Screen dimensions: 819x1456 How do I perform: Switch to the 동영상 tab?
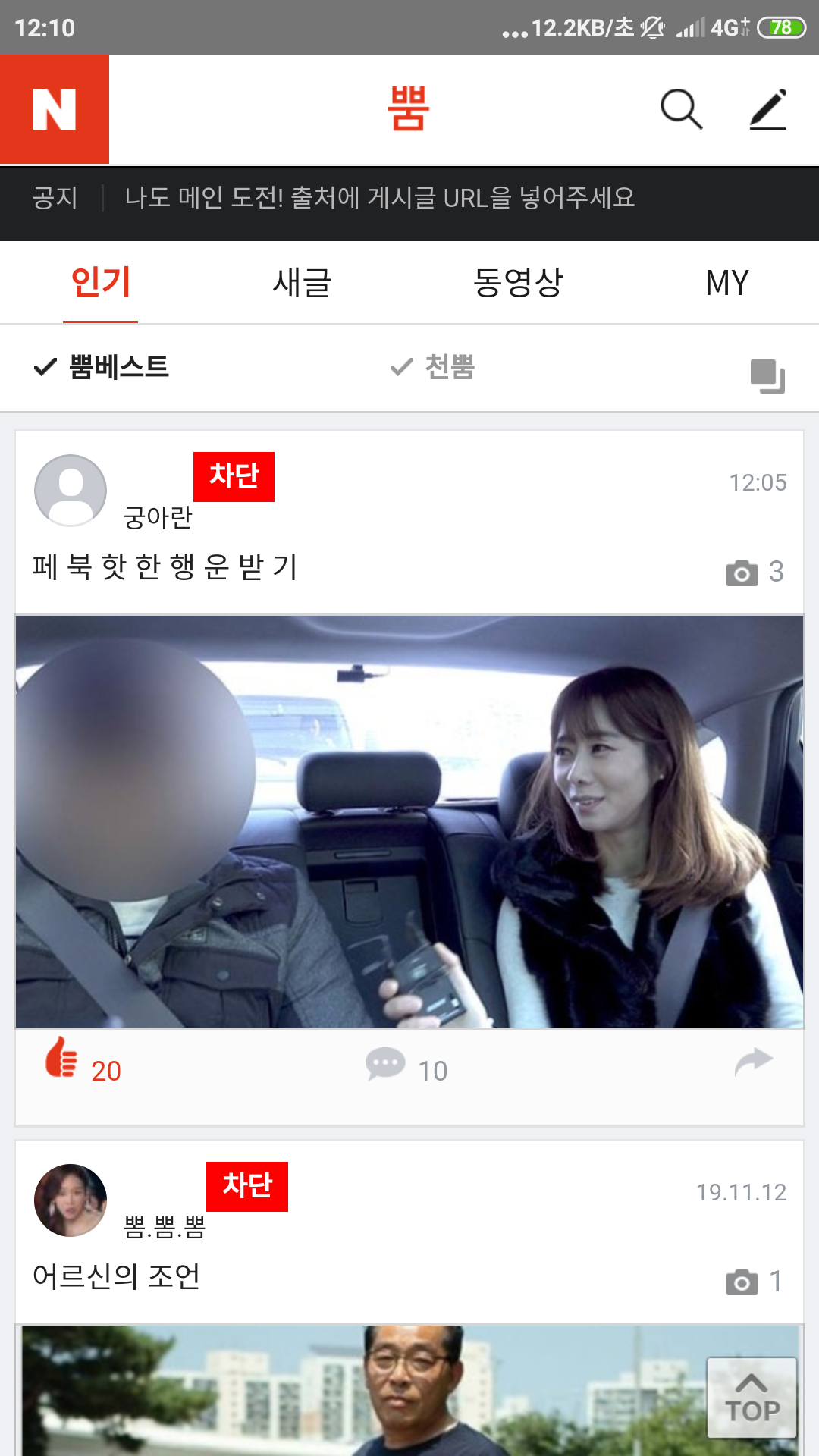[x=518, y=283]
